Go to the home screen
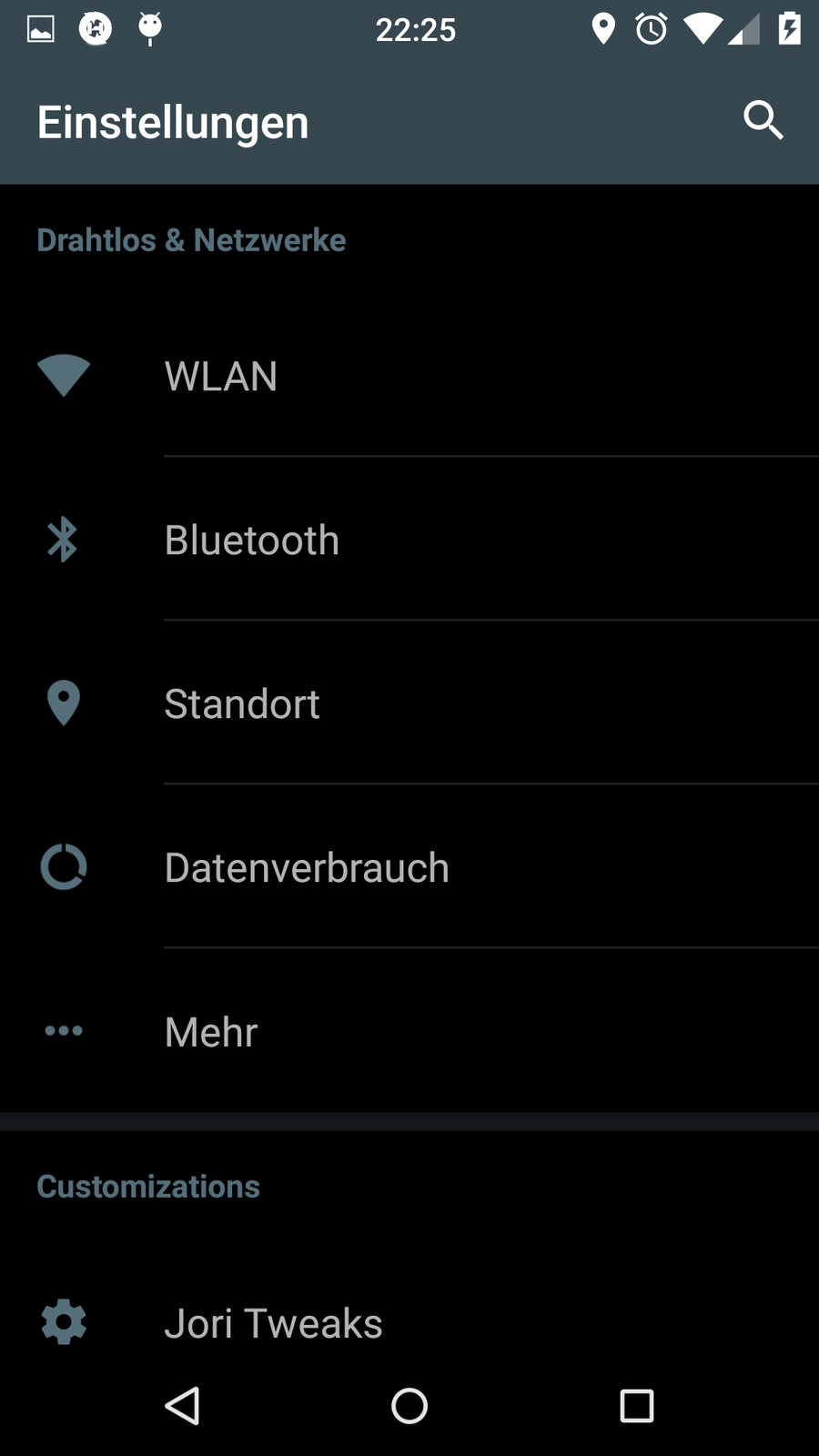This screenshot has width=819, height=1456. tap(409, 1406)
